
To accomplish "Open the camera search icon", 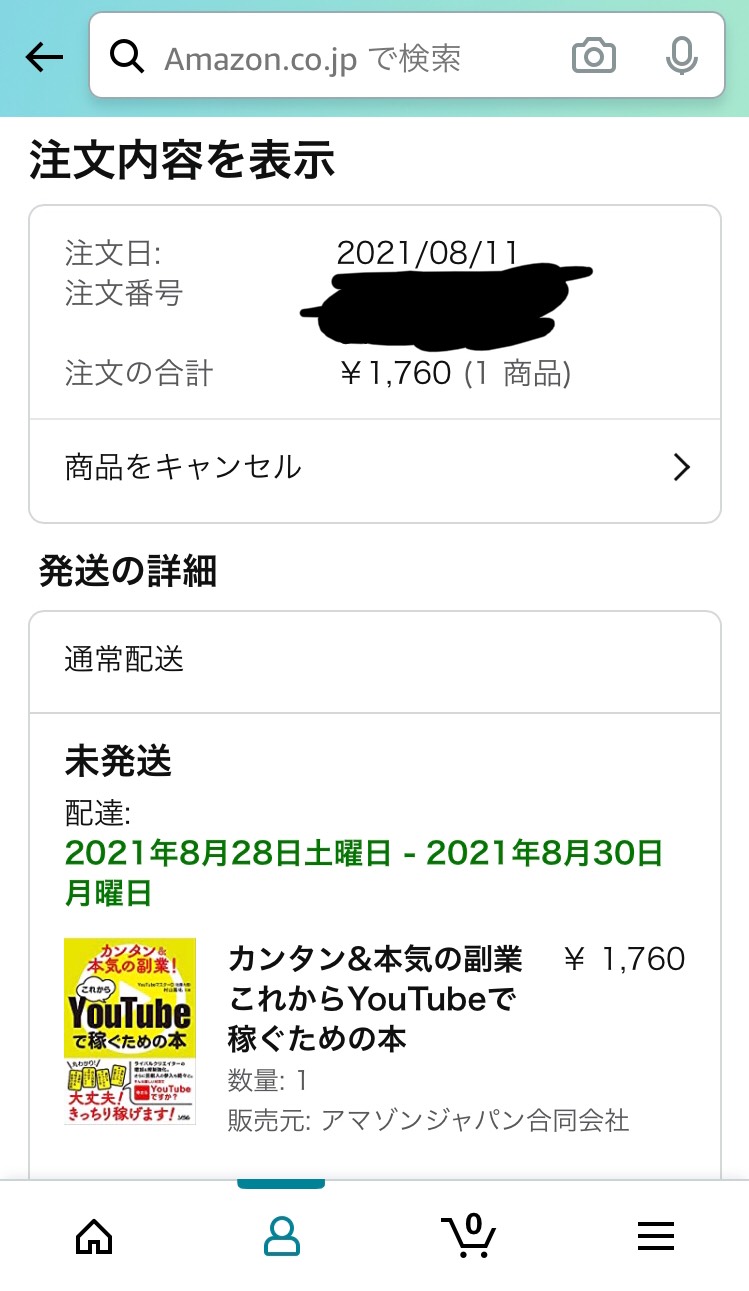I will pos(594,56).
